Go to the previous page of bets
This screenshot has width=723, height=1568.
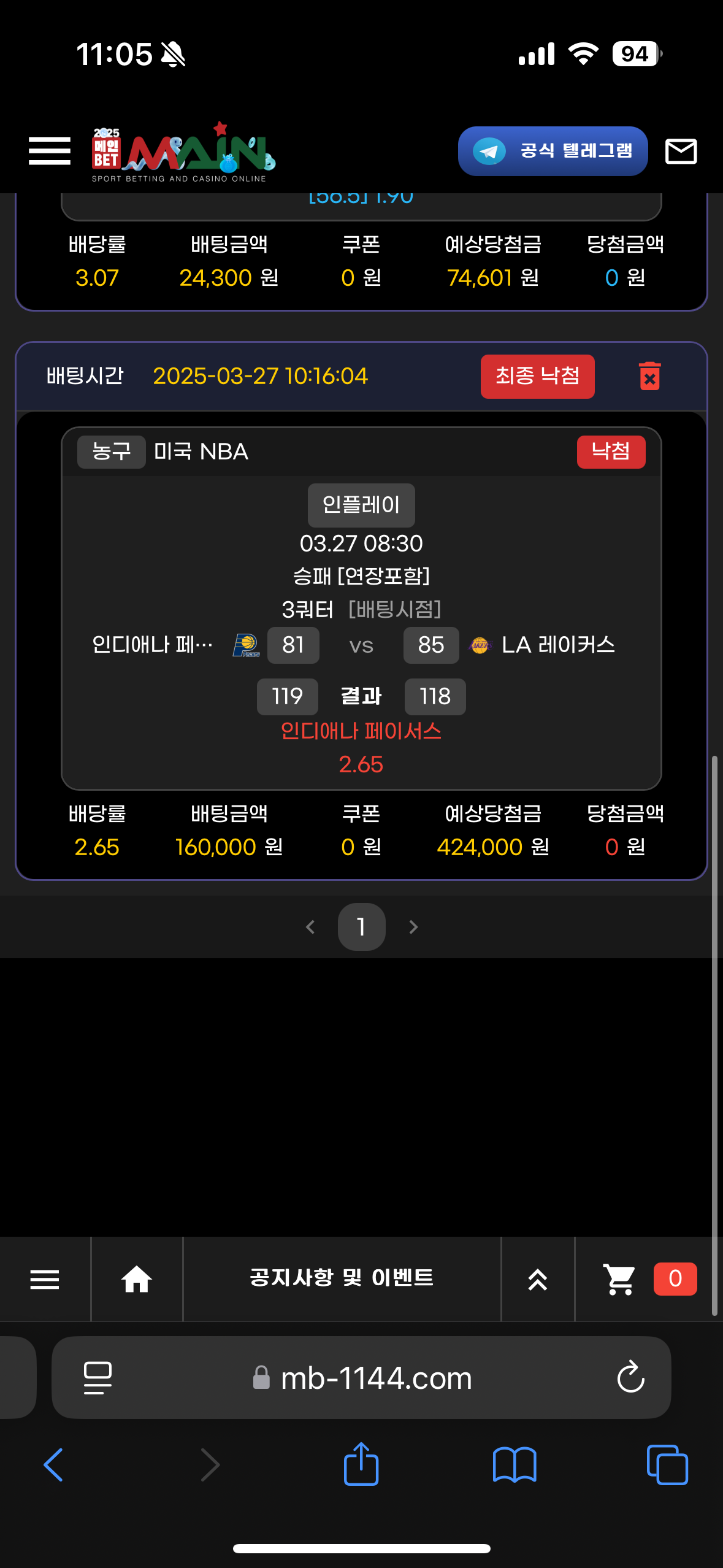point(310,926)
